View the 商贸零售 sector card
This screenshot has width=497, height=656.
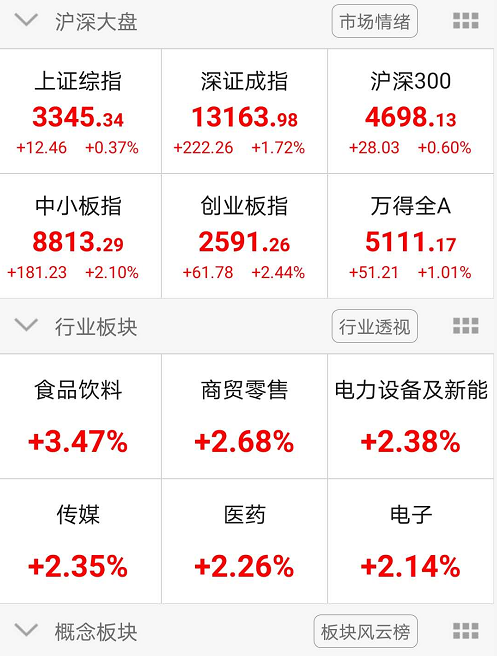click(x=244, y=416)
